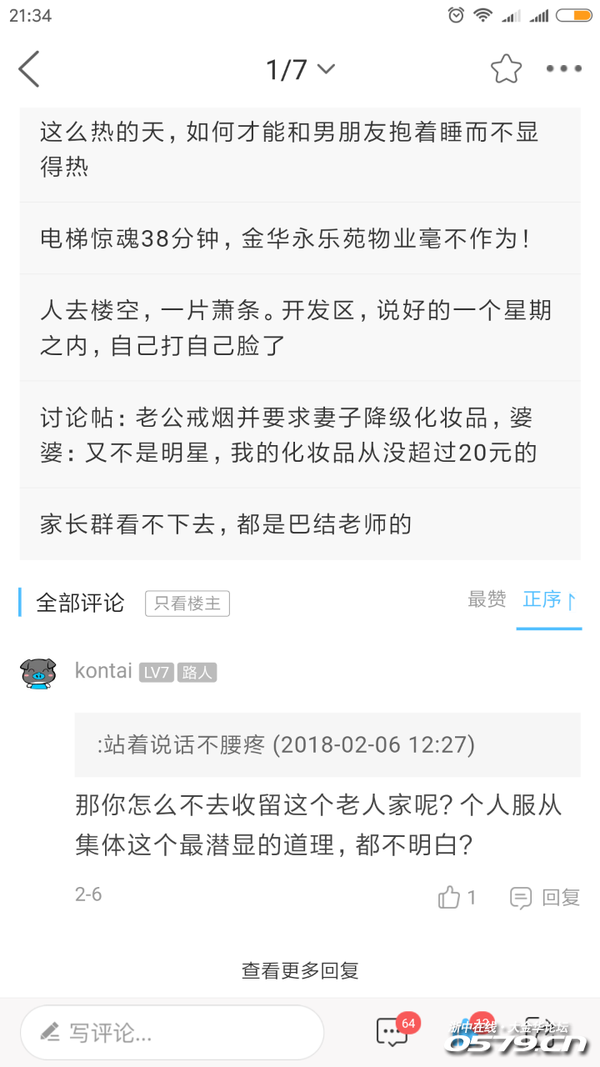Image resolution: width=600 pixels, height=1067 pixels.
Task: Open post 家长群看不下去
Action: tap(300, 524)
